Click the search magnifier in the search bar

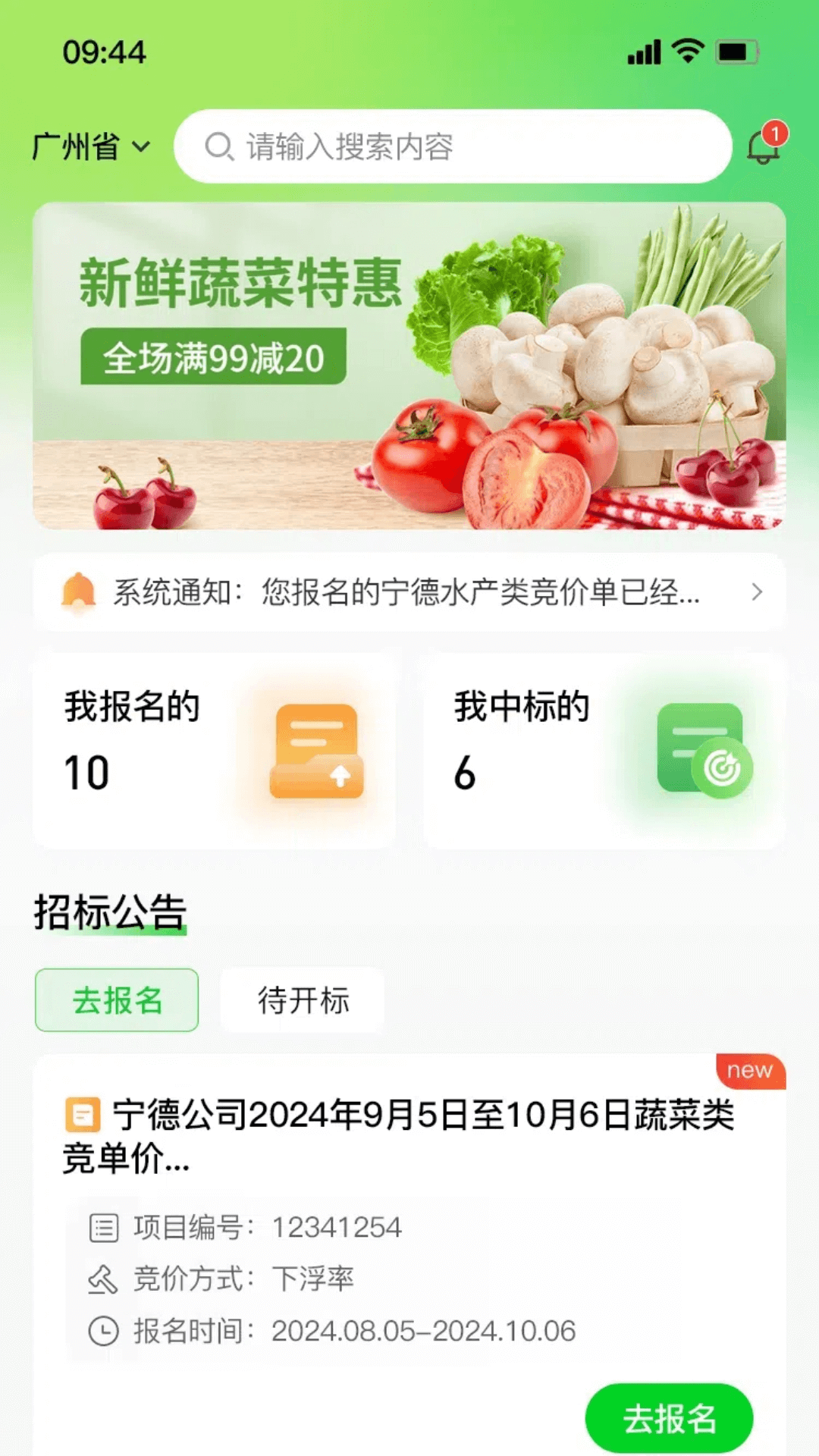(220, 147)
